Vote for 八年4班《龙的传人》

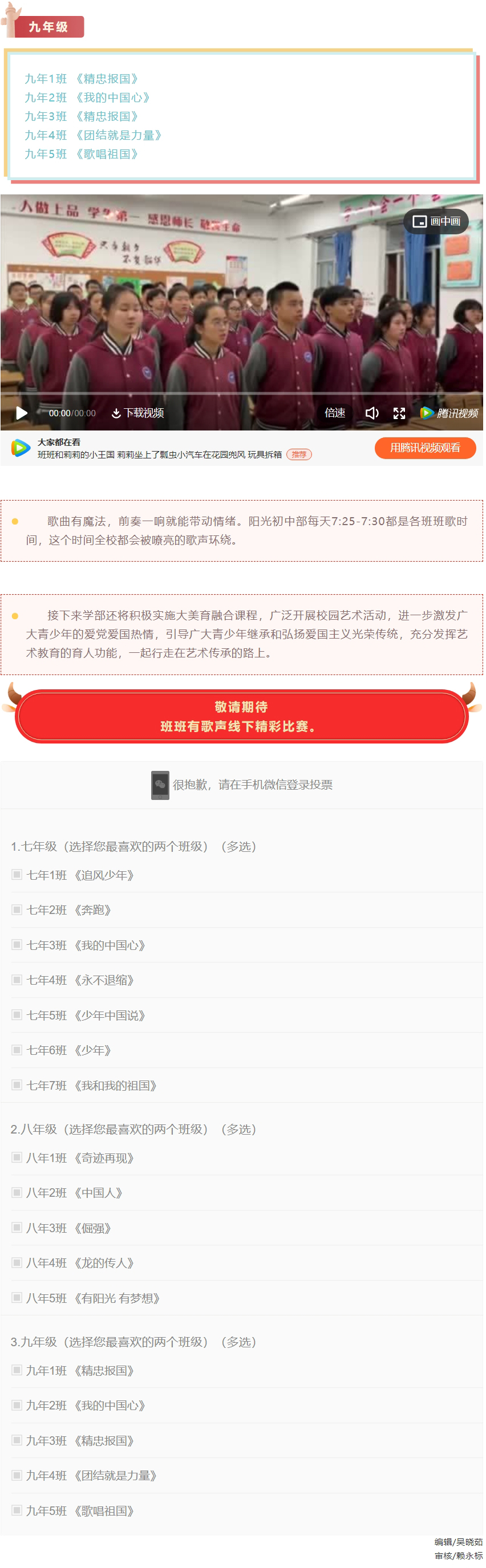(17, 1262)
